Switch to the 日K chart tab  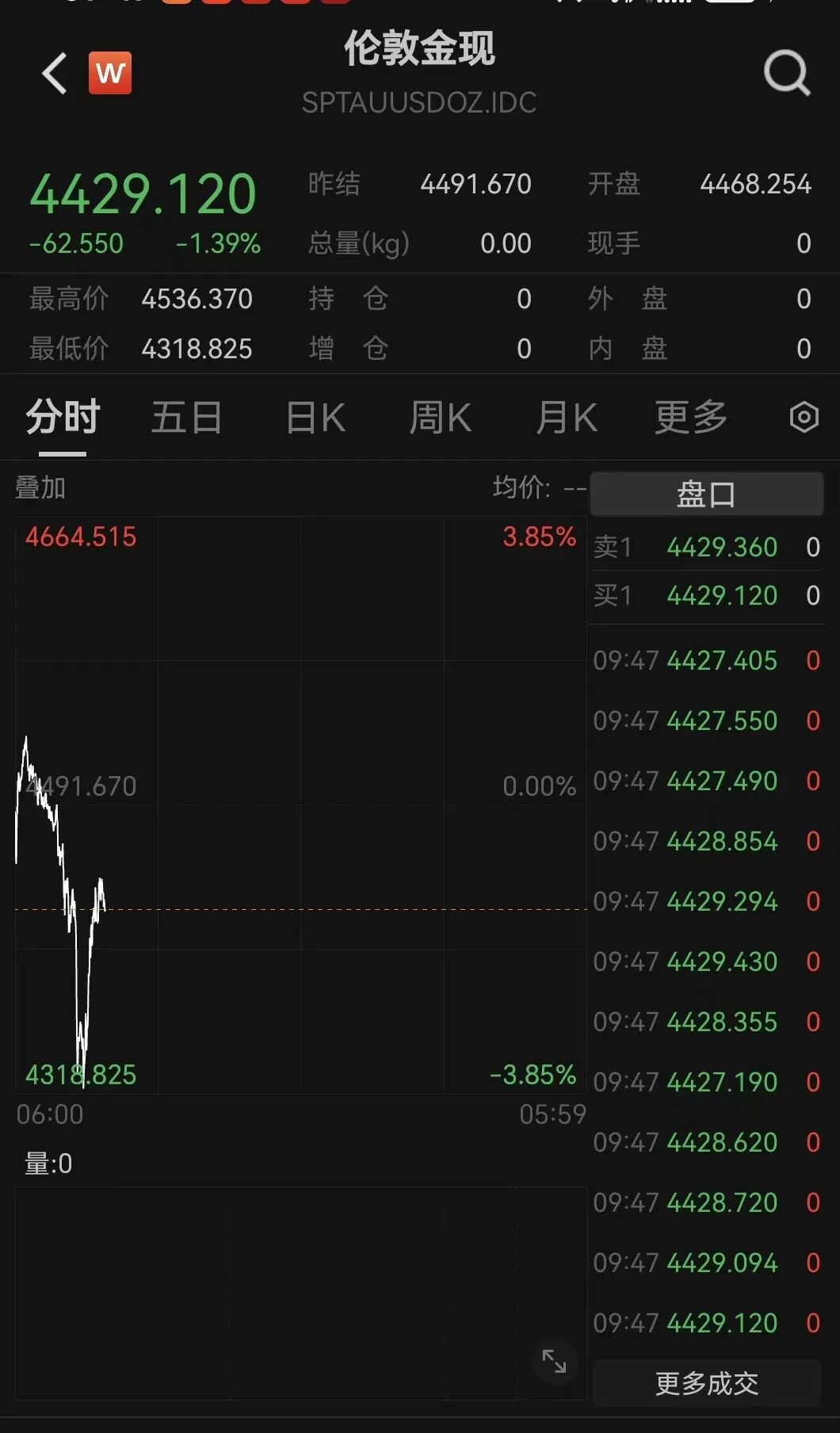[x=315, y=418]
